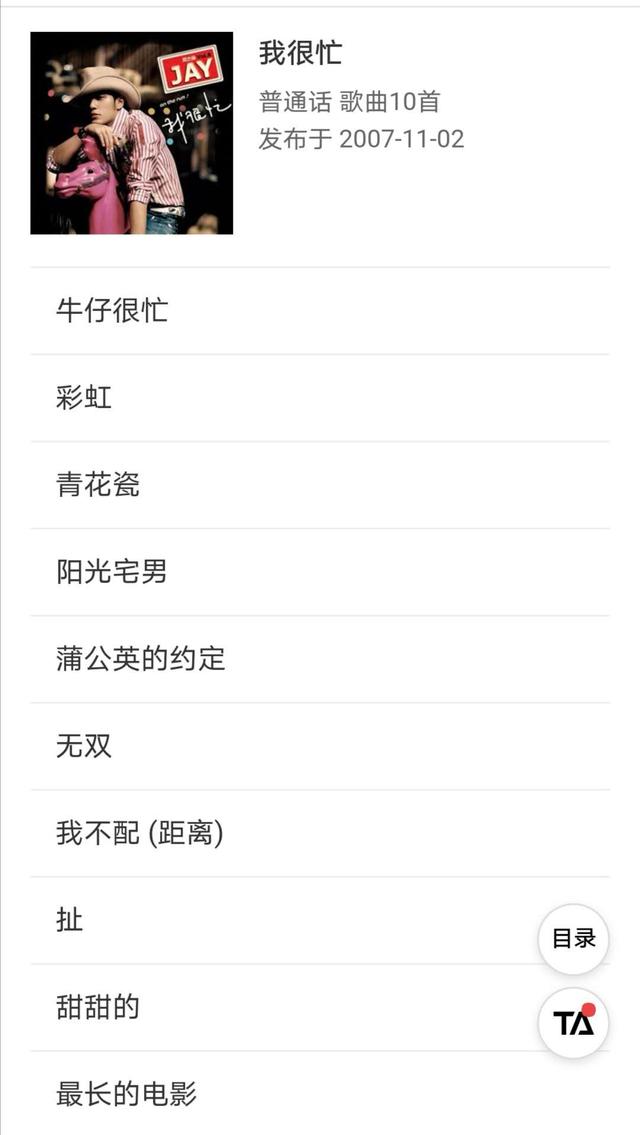Select the track 我不配 (距离)

(x=320, y=833)
